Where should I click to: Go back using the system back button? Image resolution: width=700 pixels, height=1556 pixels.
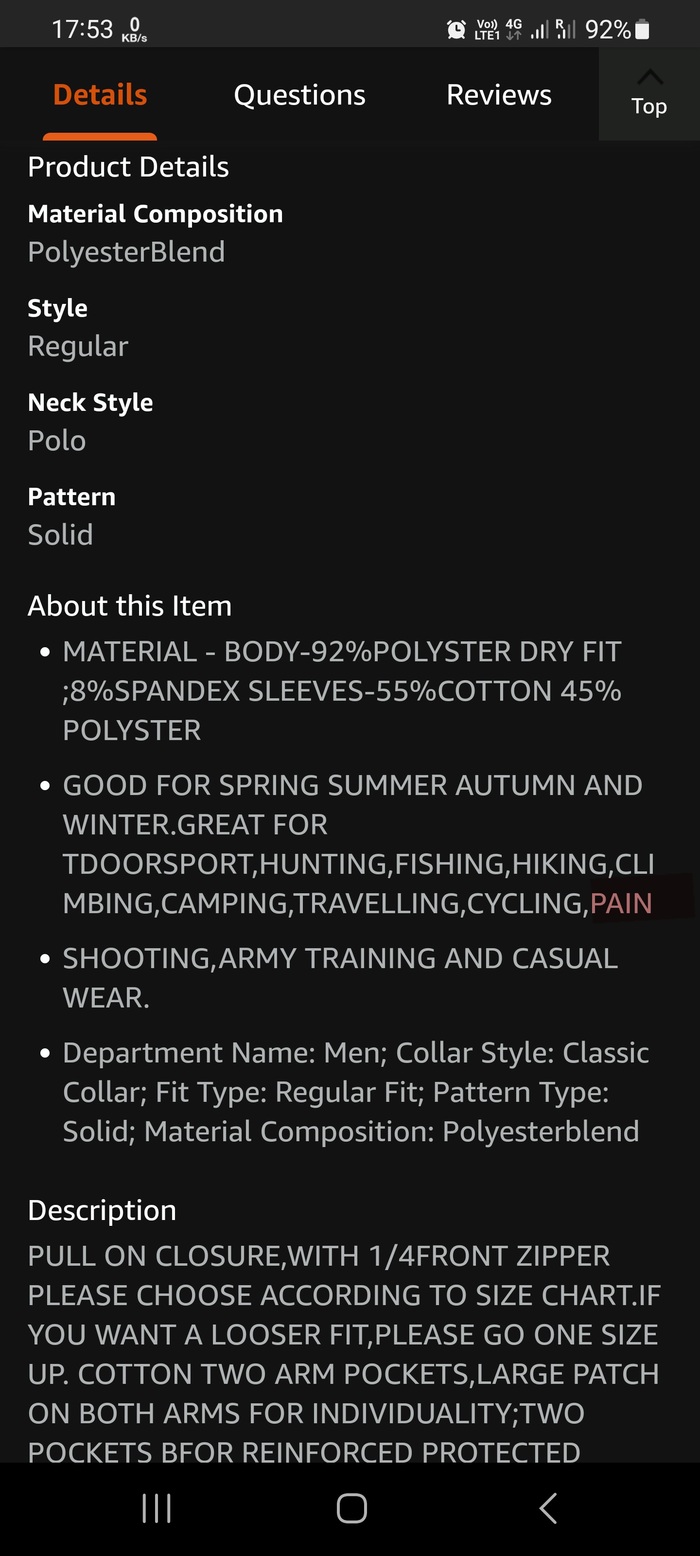coord(547,1508)
